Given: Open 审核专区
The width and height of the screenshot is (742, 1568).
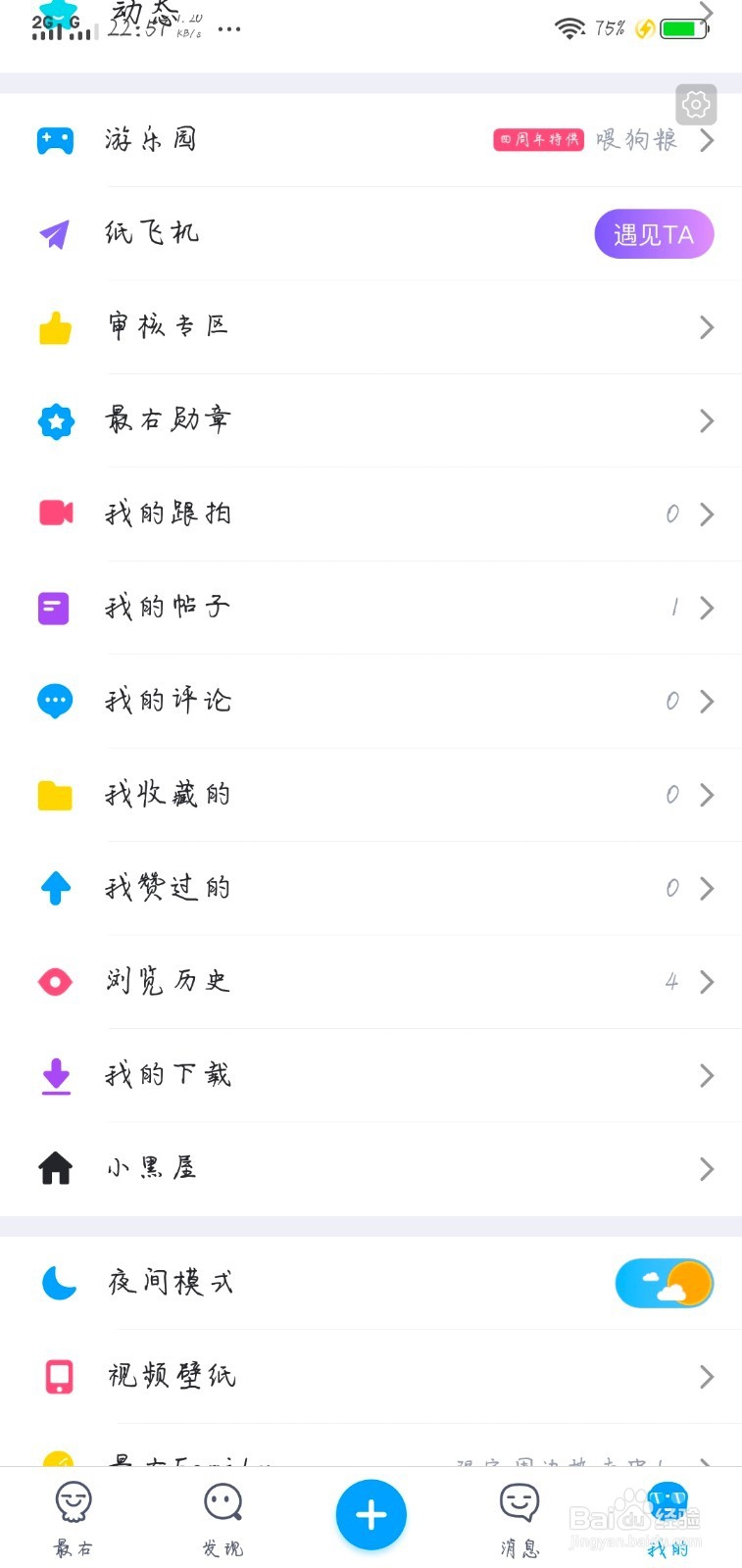Looking at the screenshot, I should (x=371, y=326).
